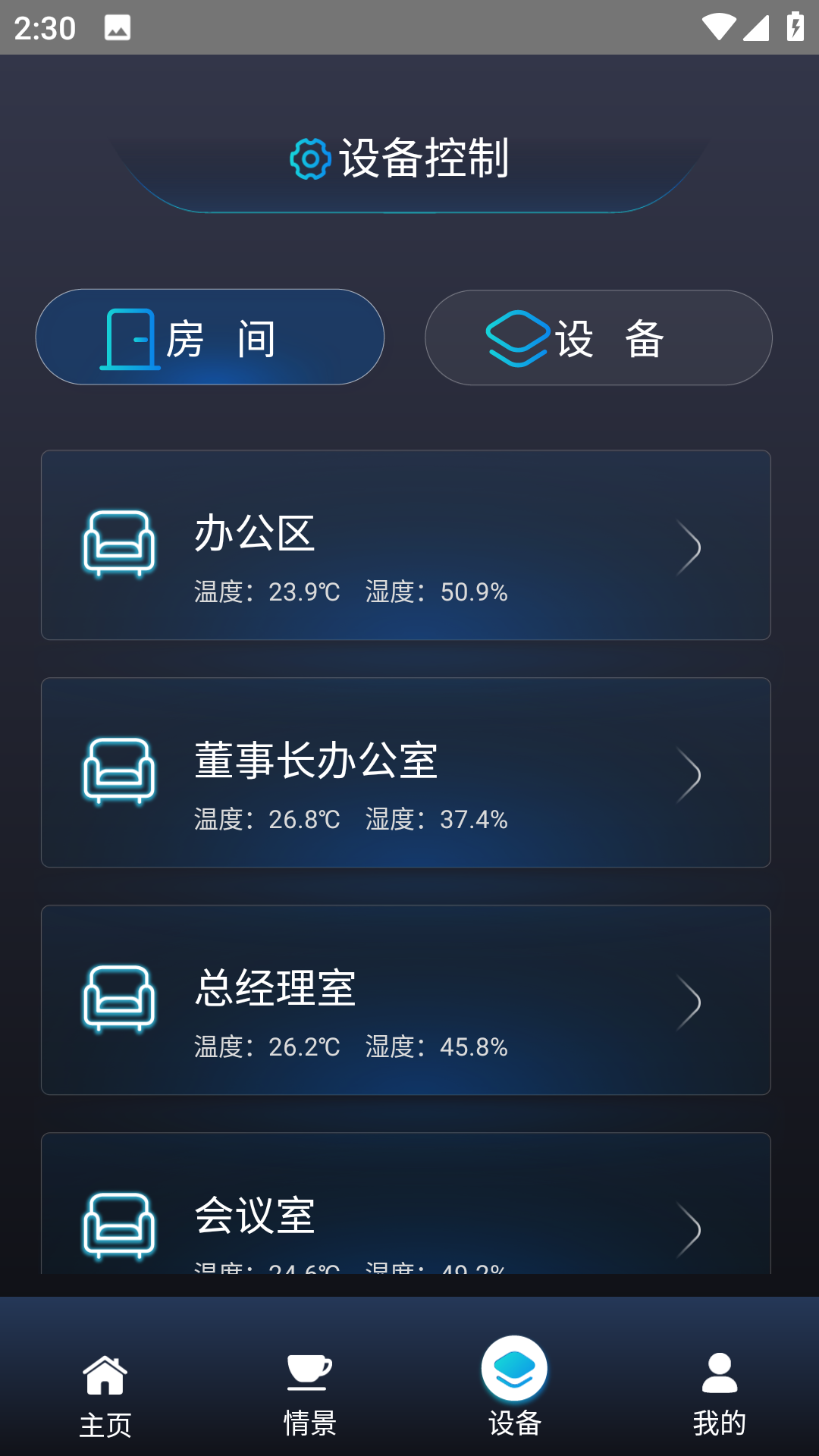Screen dimensions: 819x1456
Task: Switch to the 房间 segment
Action: click(x=209, y=337)
